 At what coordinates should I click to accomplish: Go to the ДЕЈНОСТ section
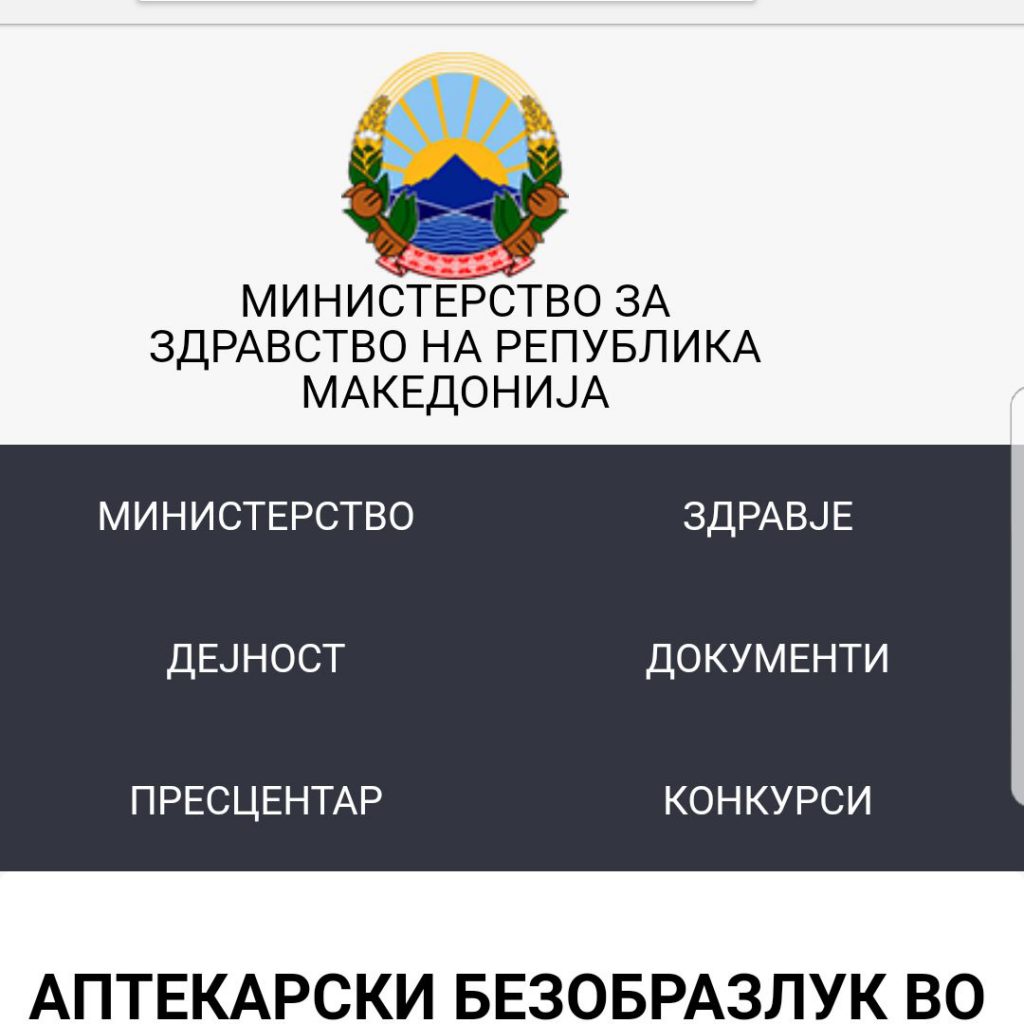point(256,659)
